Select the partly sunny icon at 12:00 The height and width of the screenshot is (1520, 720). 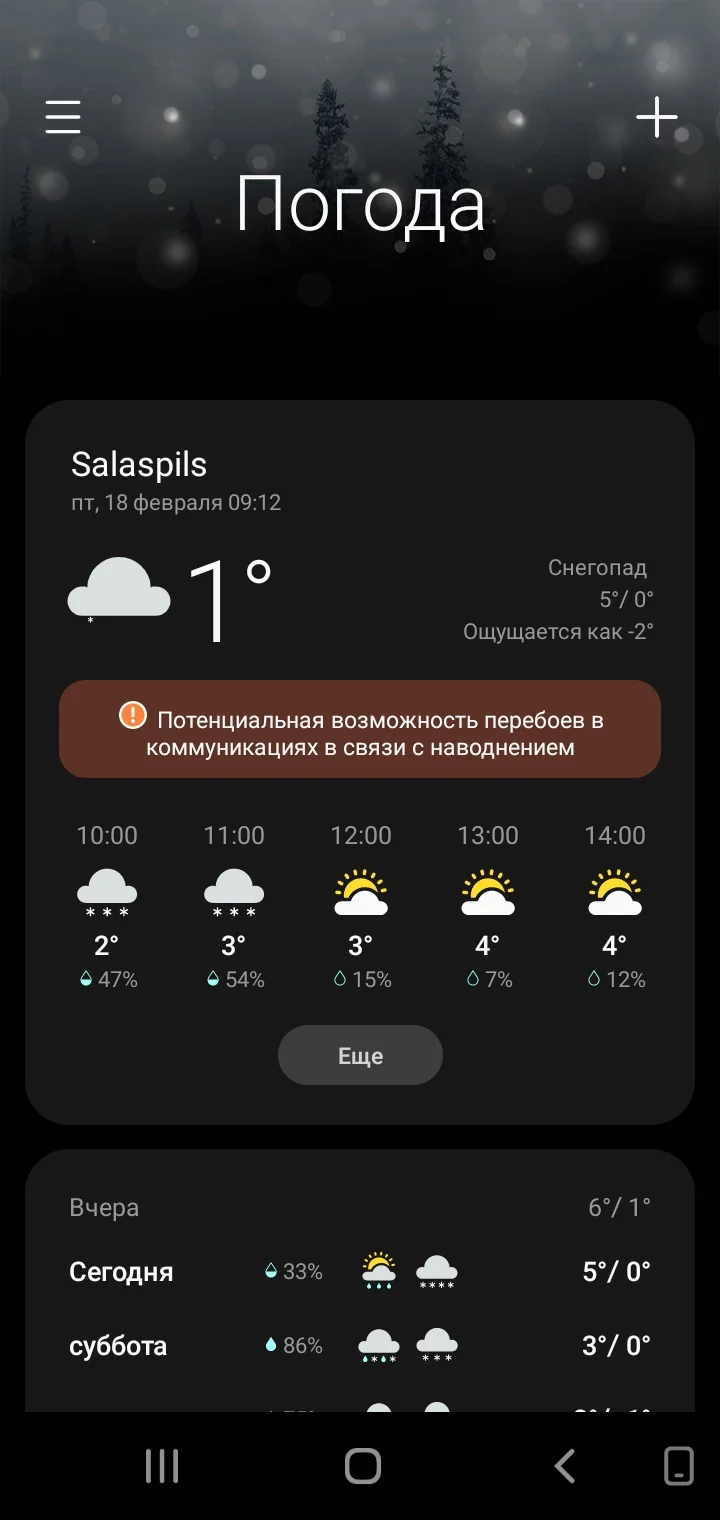click(360, 890)
